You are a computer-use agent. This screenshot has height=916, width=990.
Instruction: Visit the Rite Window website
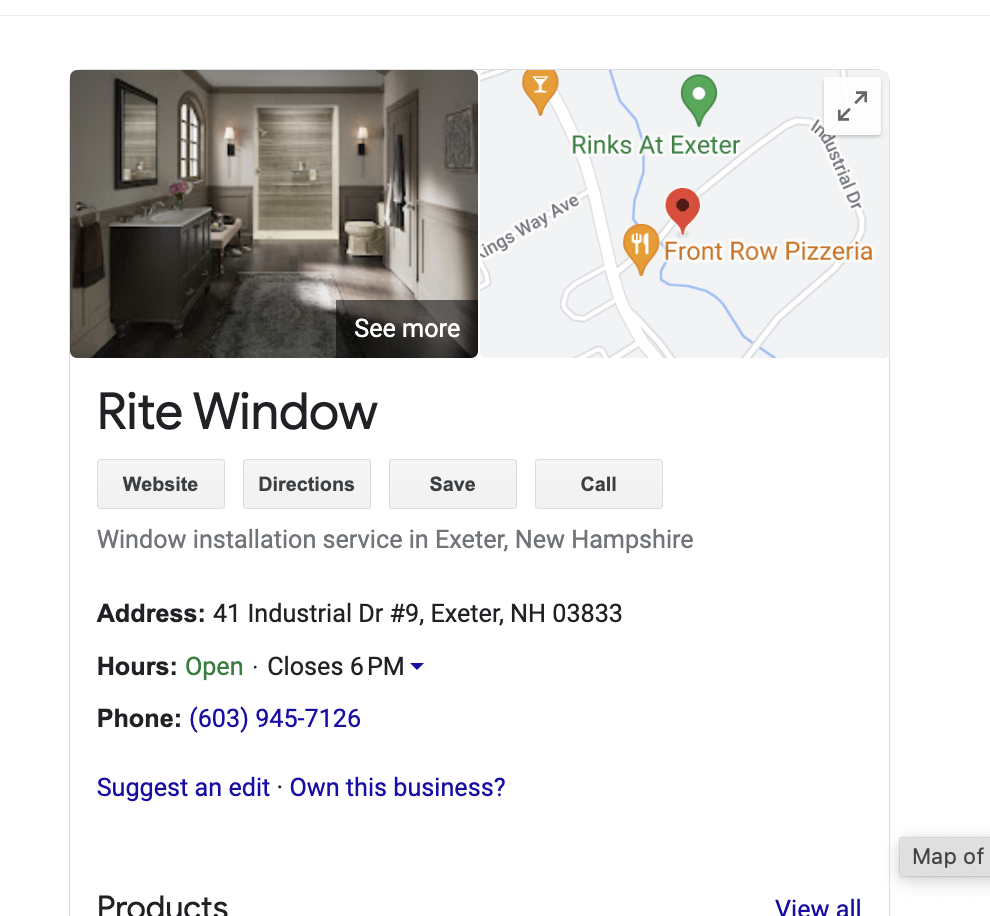[x=160, y=484]
